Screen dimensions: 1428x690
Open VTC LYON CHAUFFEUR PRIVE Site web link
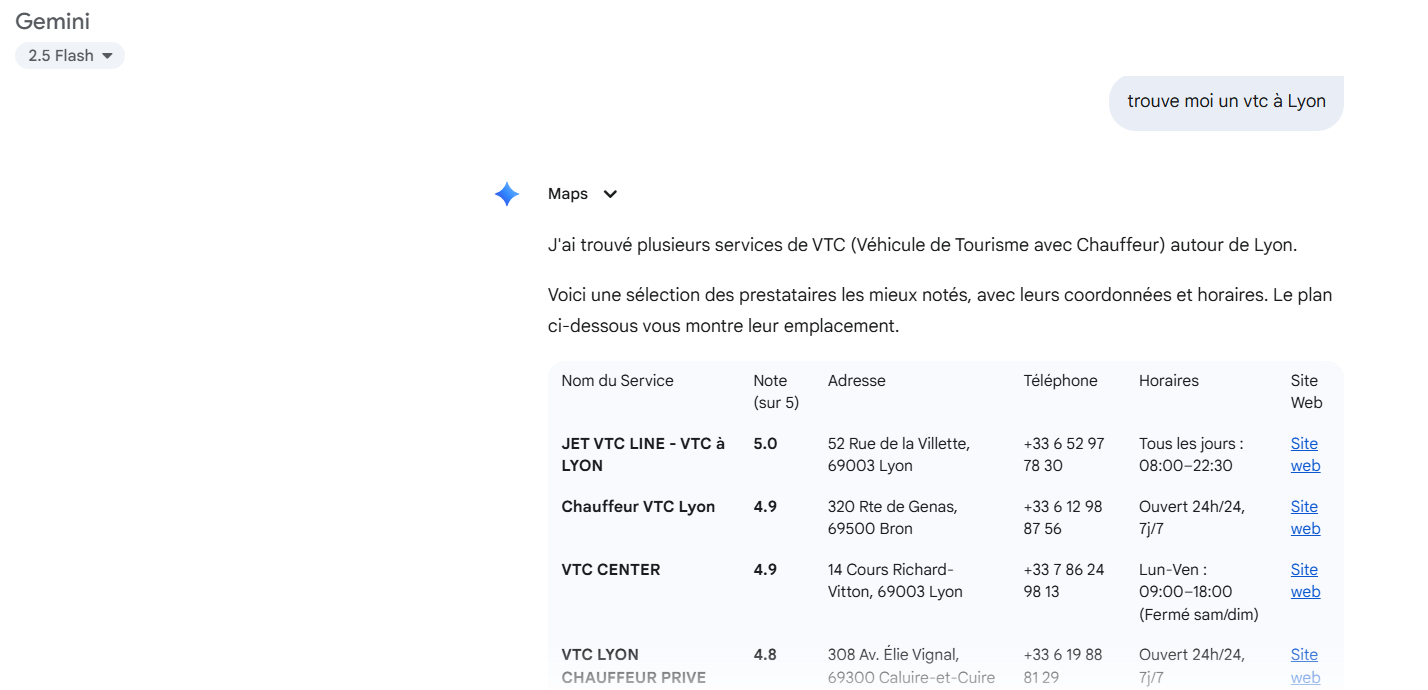pyautogui.click(x=1304, y=665)
